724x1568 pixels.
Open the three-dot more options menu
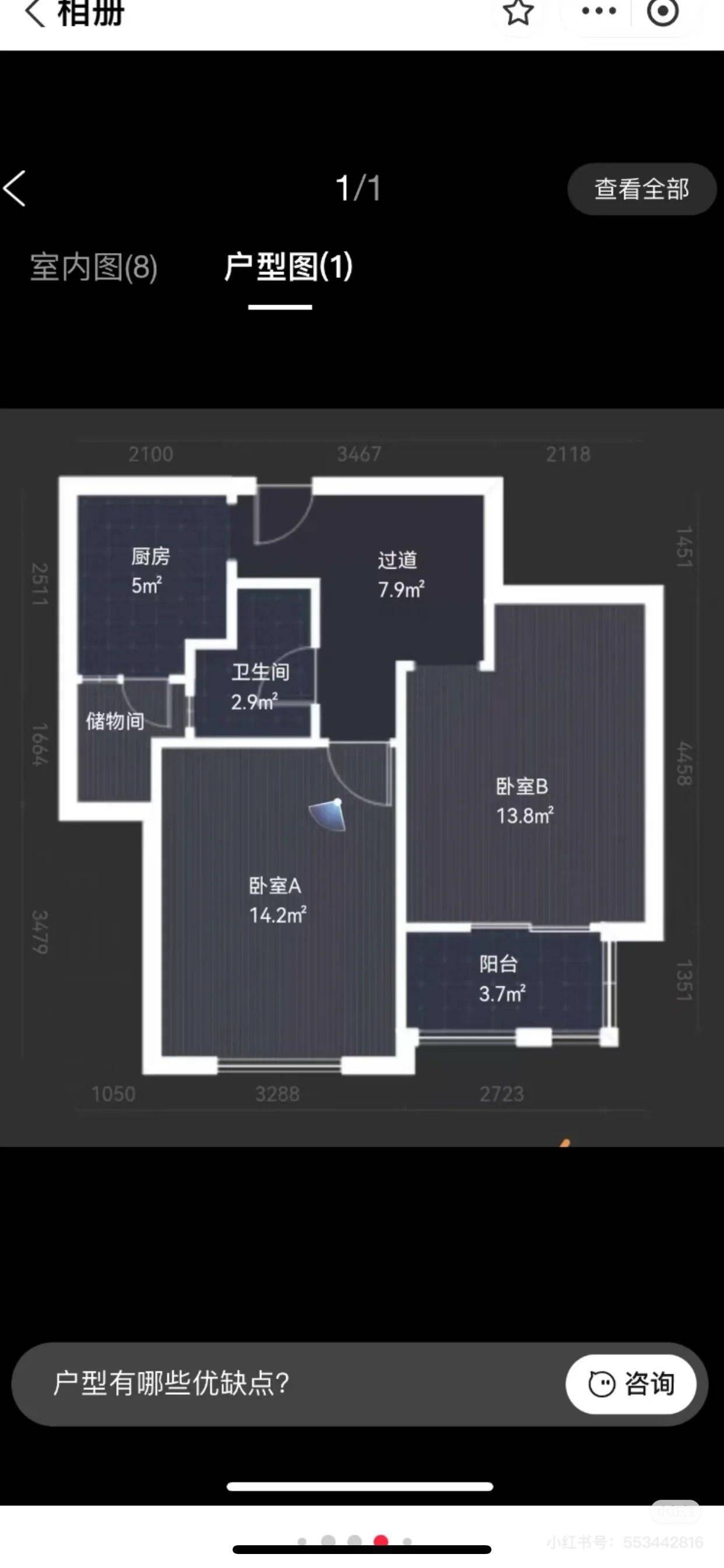[x=599, y=10]
